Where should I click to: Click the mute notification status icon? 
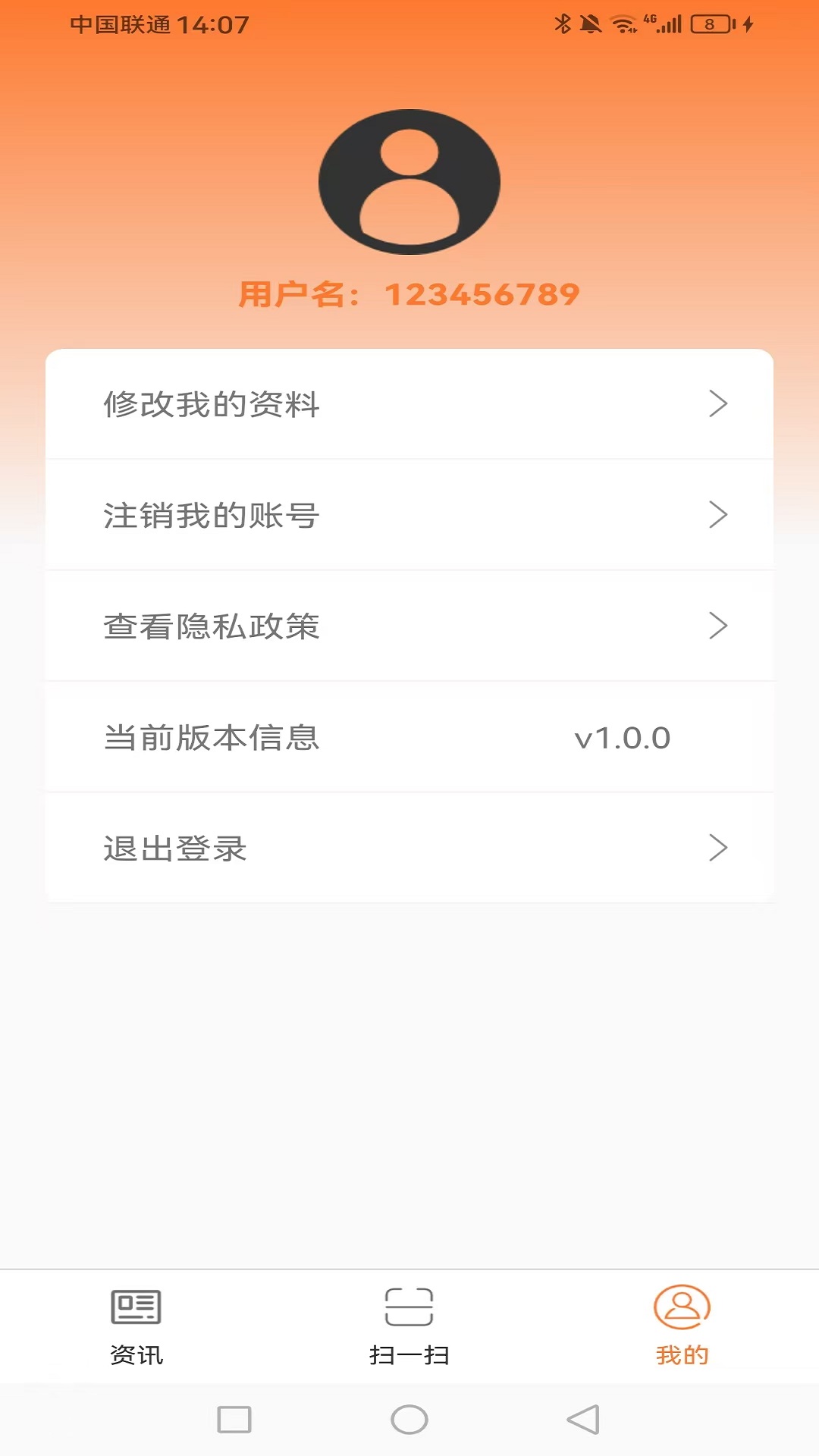[x=590, y=24]
